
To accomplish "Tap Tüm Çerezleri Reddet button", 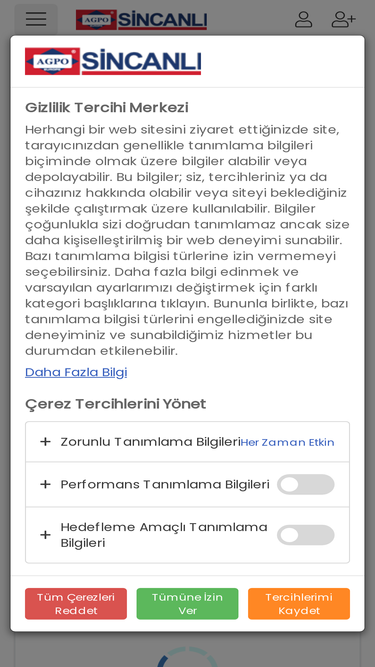I will click(76, 604).
